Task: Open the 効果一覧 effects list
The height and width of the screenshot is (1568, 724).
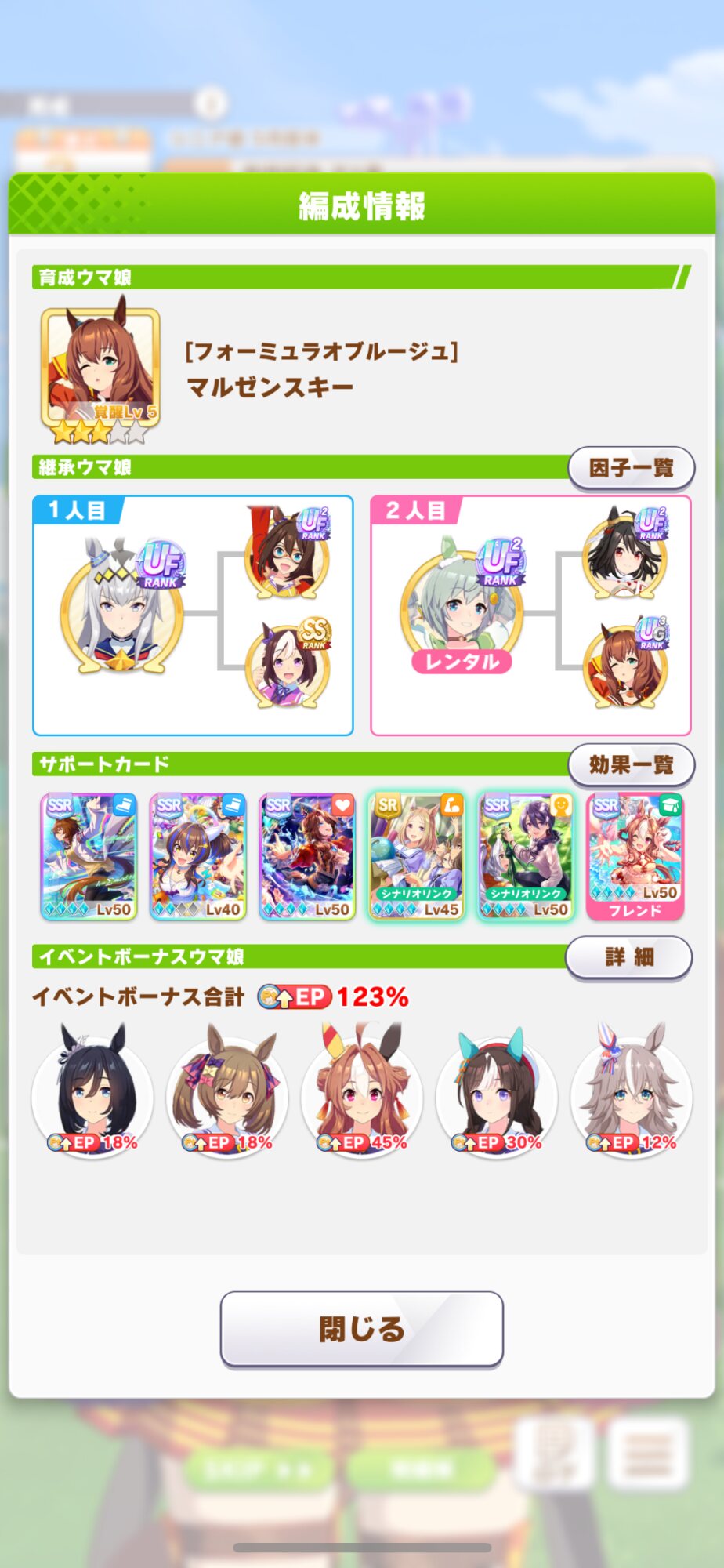Action: (x=631, y=764)
